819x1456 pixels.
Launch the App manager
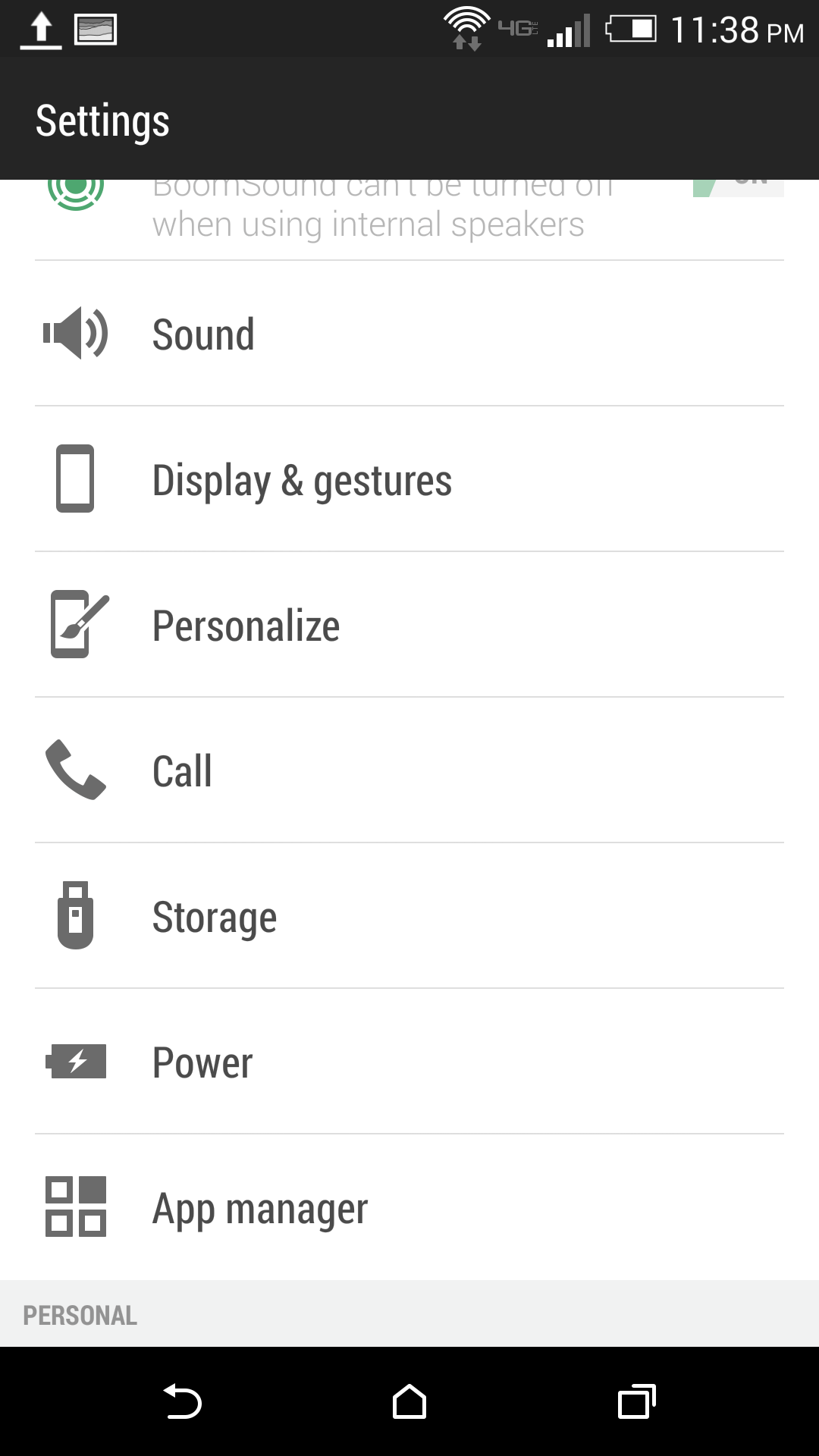409,1207
